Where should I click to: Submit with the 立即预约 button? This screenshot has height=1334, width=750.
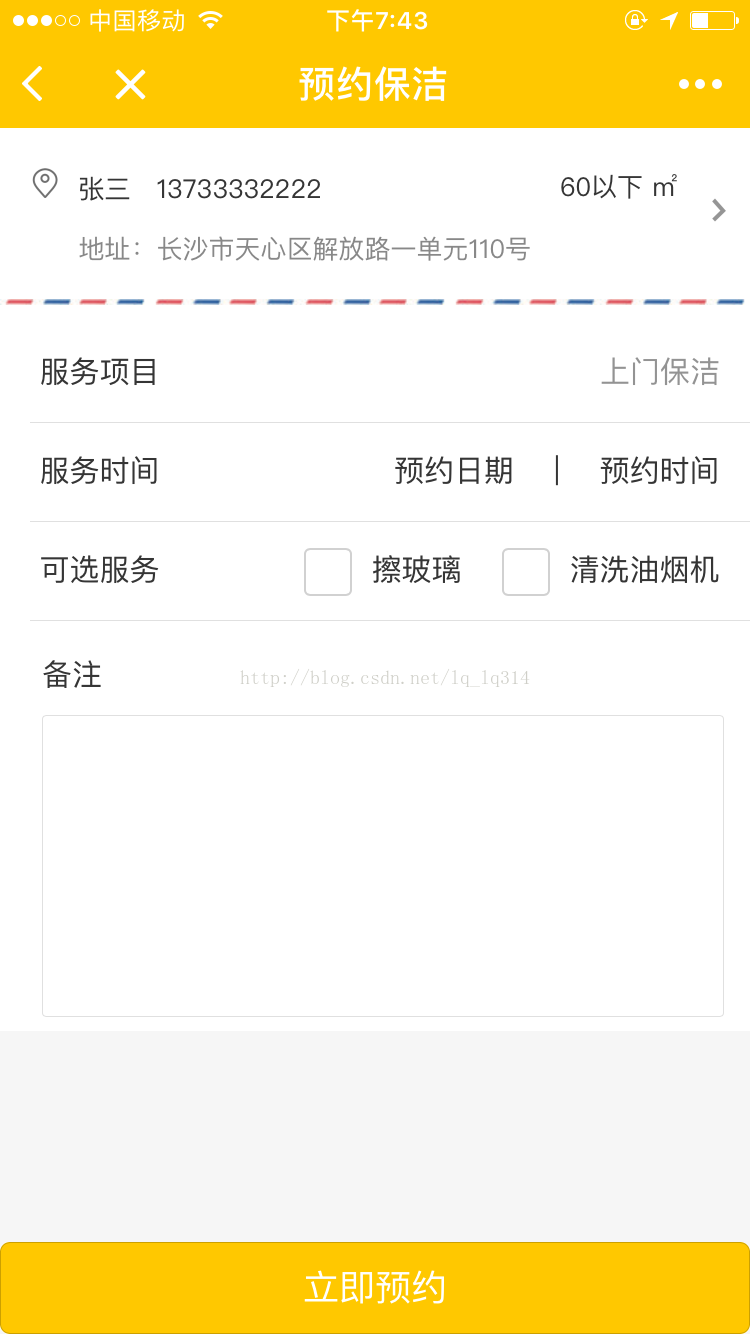(x=375, y=1288)
